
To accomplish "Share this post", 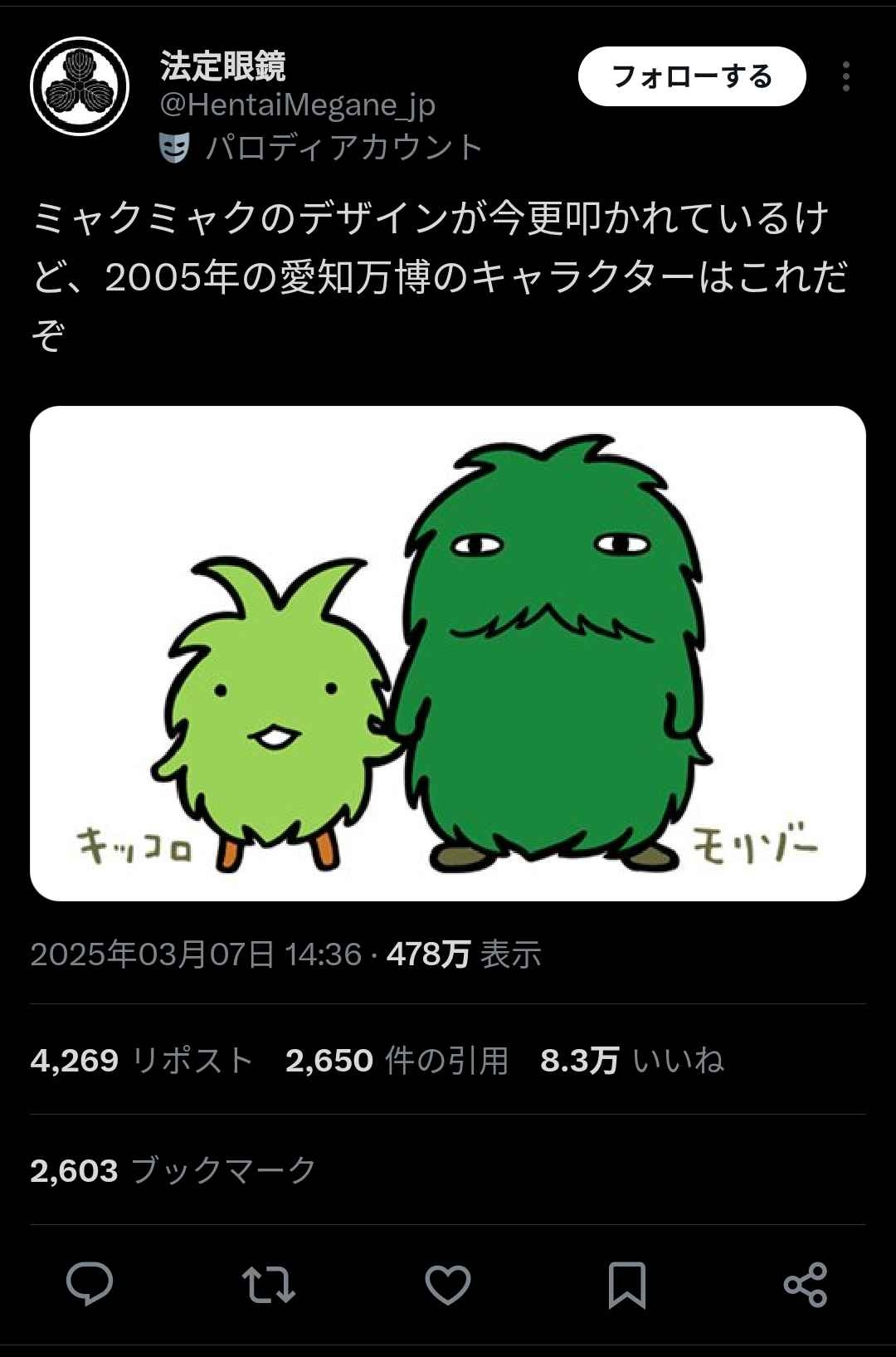I will coord(806,1284).
